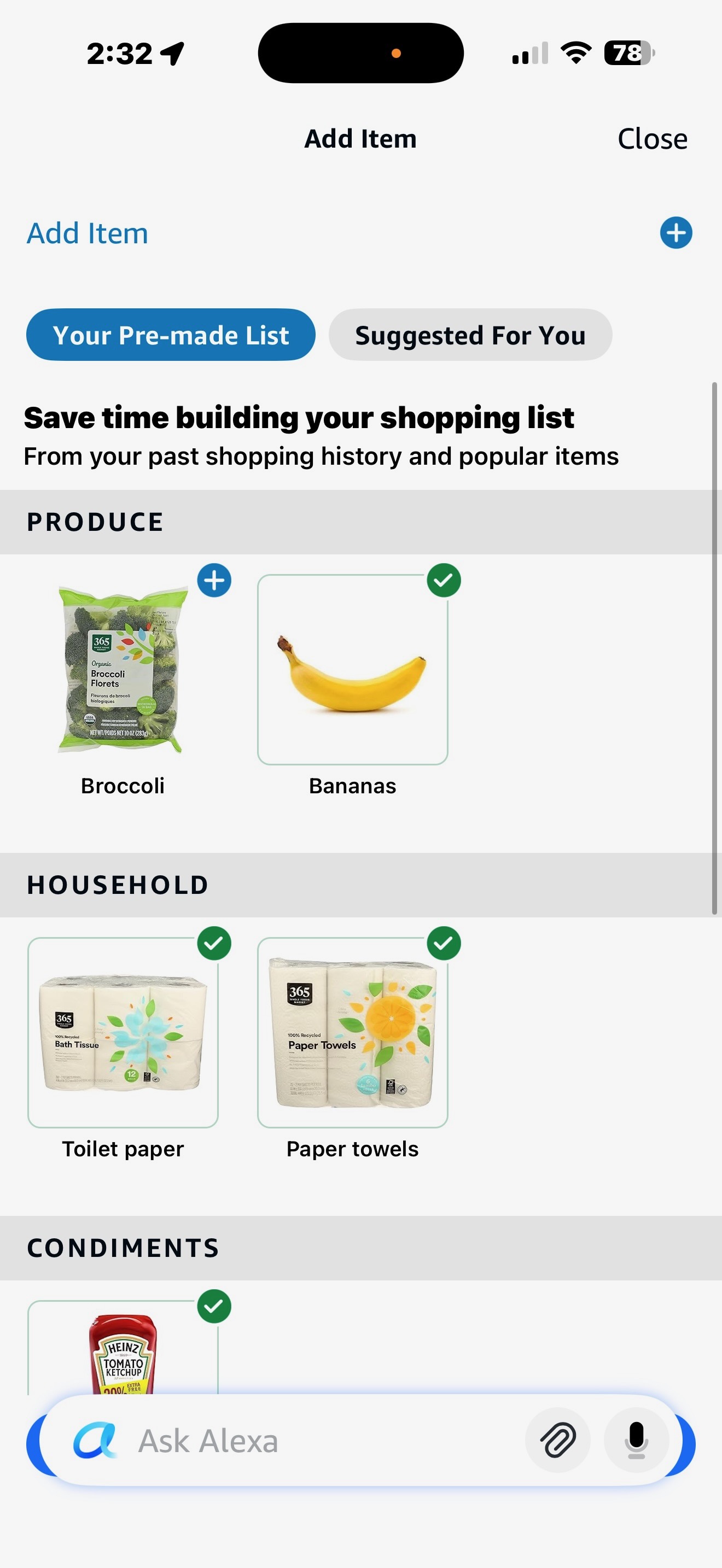Uncheck the Heinz ketchup item

pos(214,1306)
